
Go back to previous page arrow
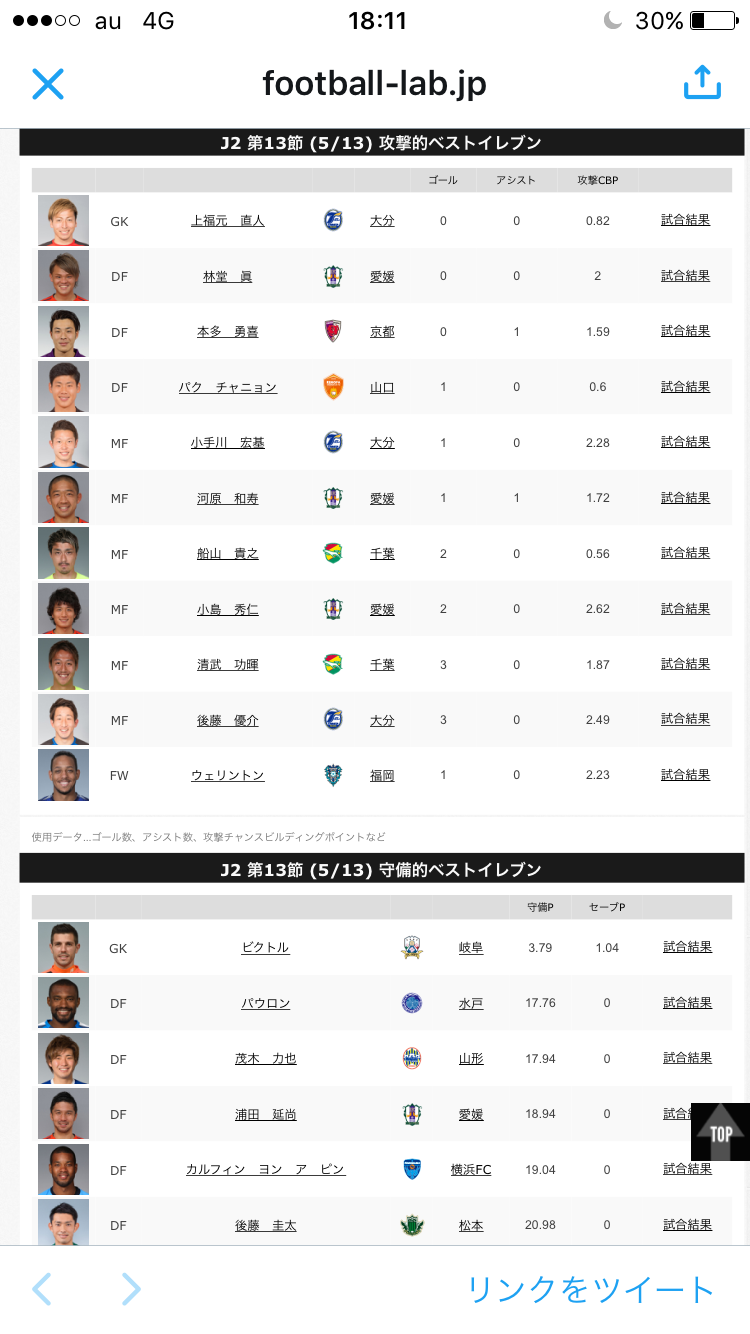click(x=41, y=1289)
